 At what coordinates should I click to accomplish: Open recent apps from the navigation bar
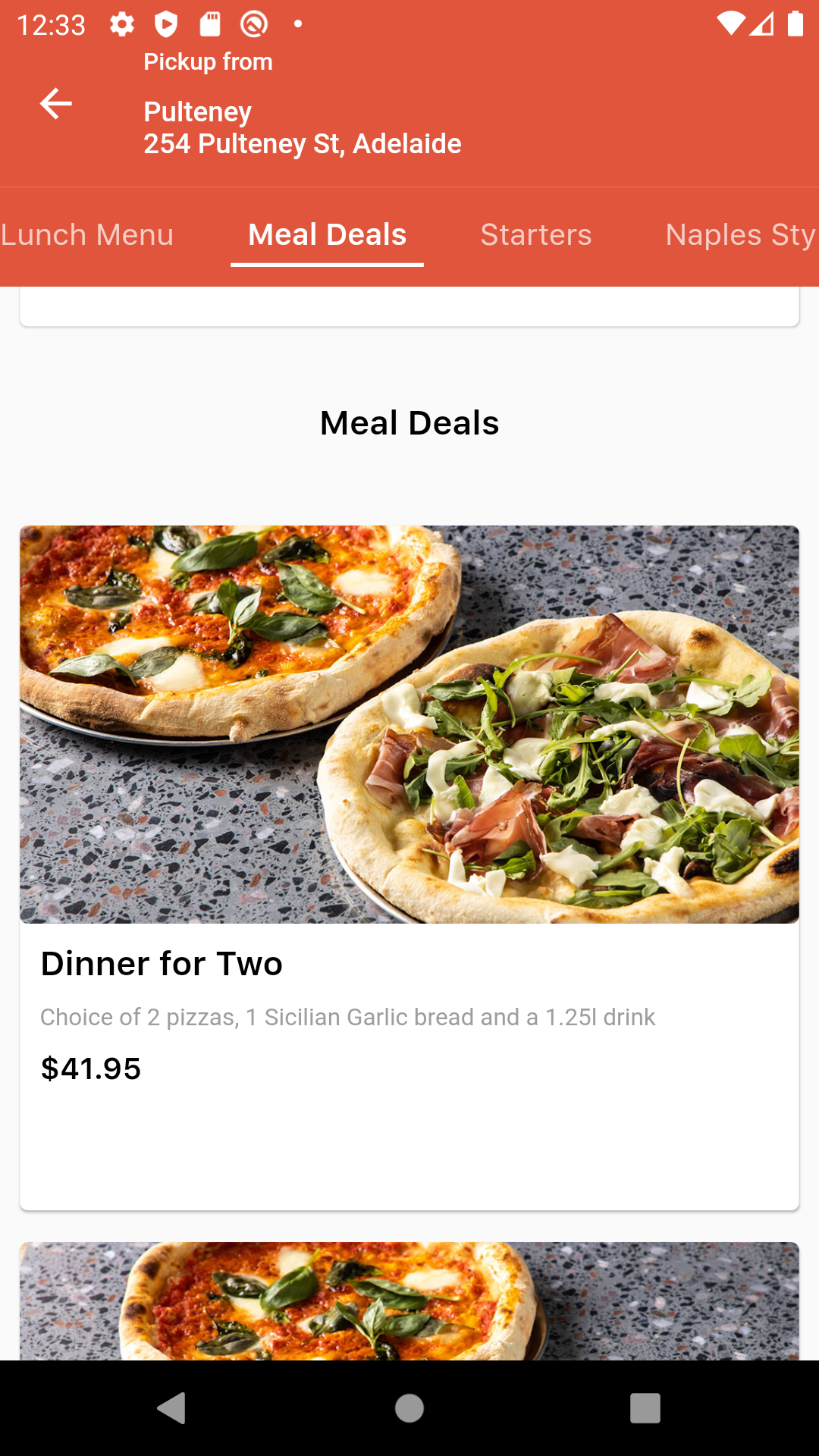point(645,1408)
